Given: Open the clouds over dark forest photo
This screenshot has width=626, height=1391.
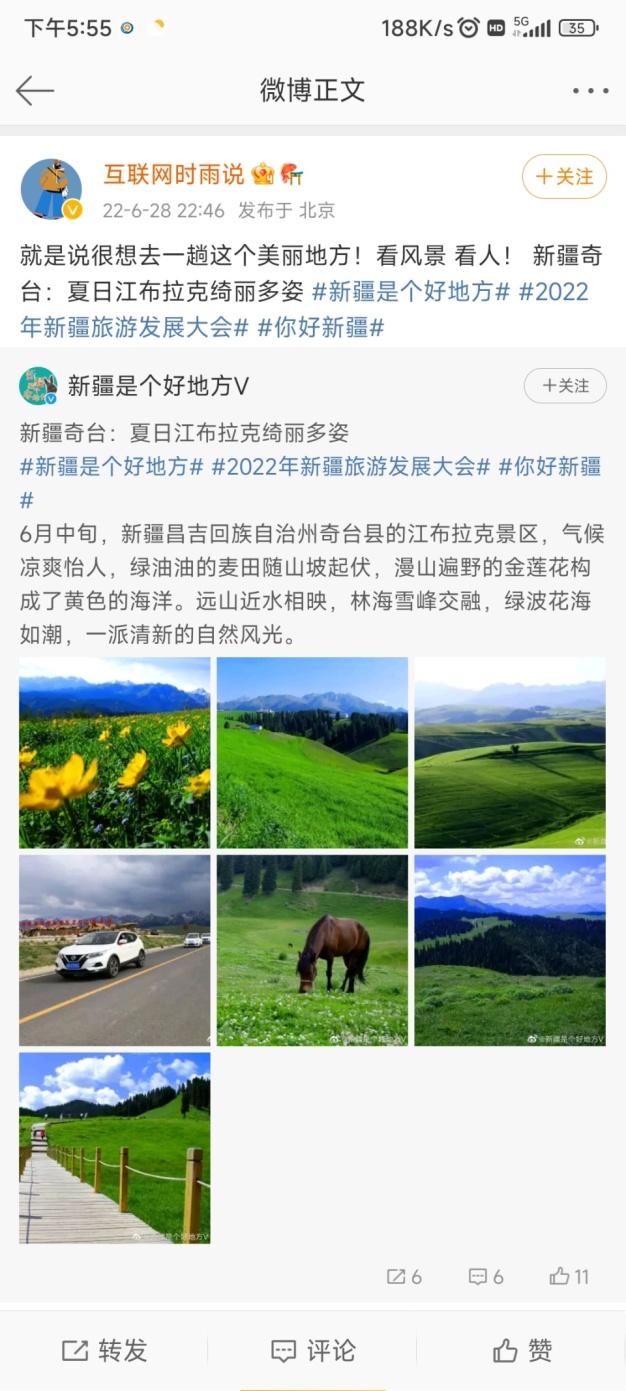Looking at the screenshot, I should tap(510, 950).
